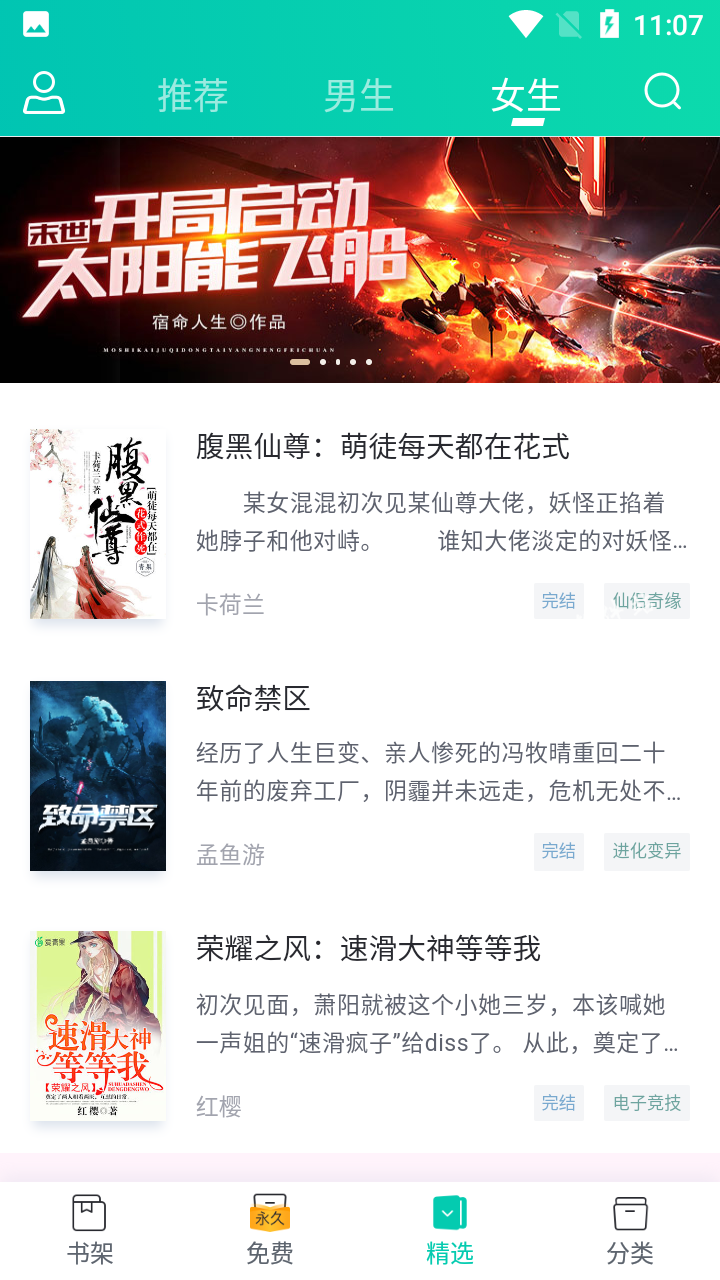Open the book 腹黑仙尊：萌徒每天都在花式
The width and height of the screenshot is (720, 1280).
tap(383, 447)
